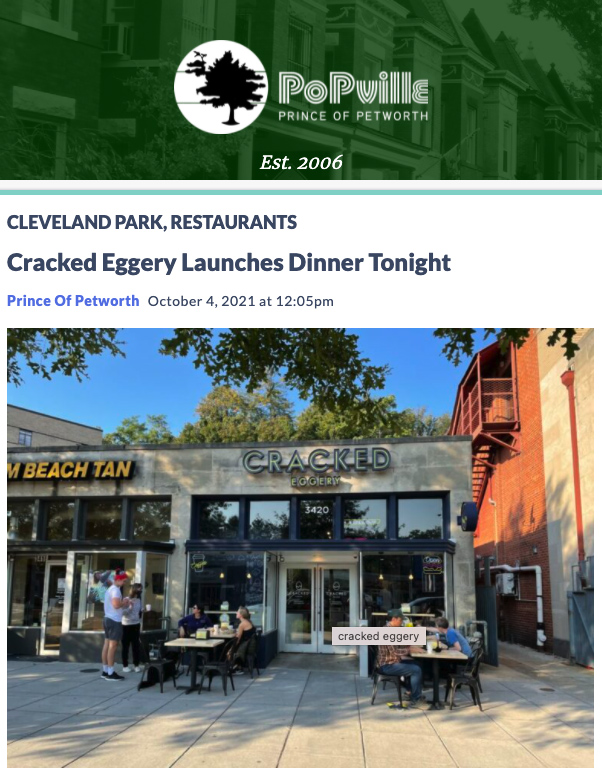Open the Restaurants category link
Screen dimensions: 602x776
point(234,222)
